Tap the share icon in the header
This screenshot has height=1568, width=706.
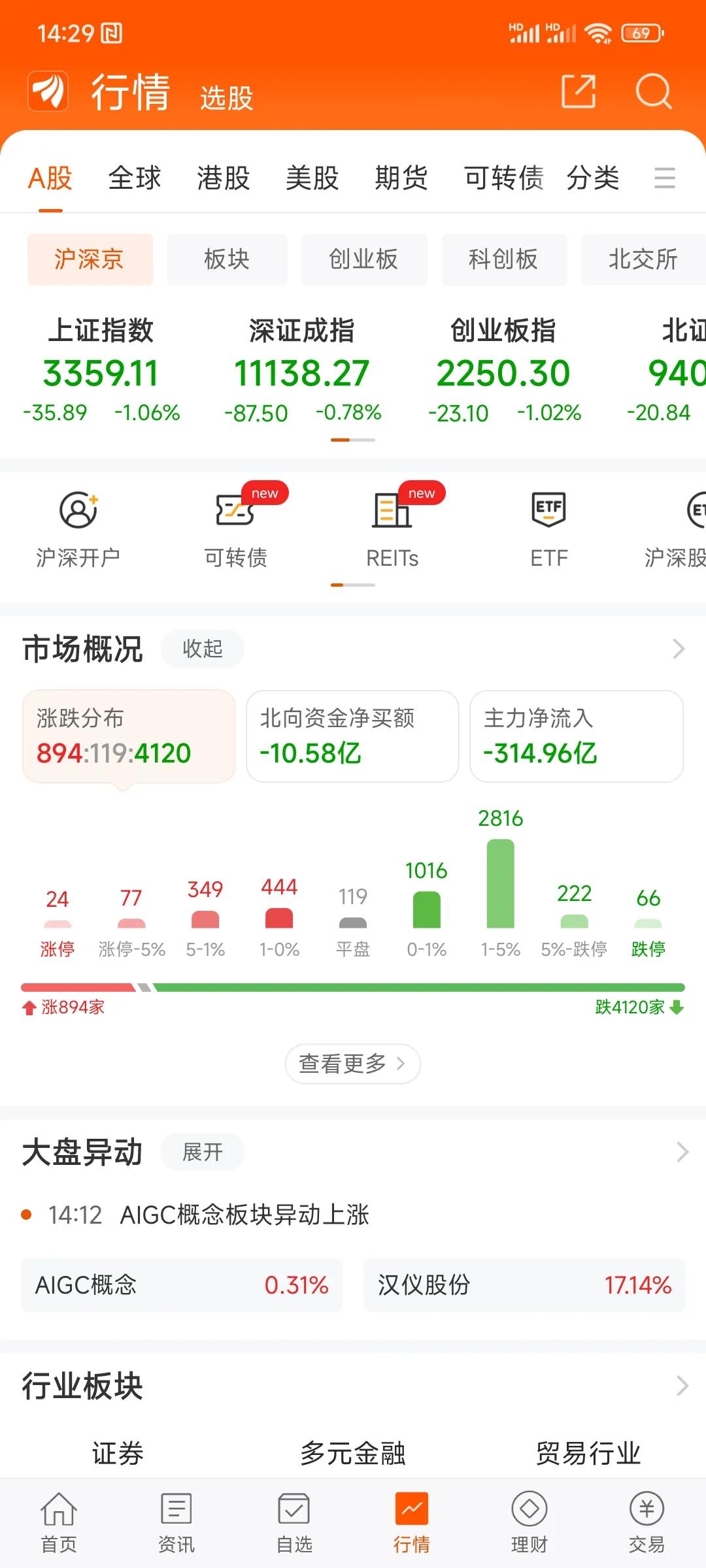pyautogui.click(x=579, y=91)
